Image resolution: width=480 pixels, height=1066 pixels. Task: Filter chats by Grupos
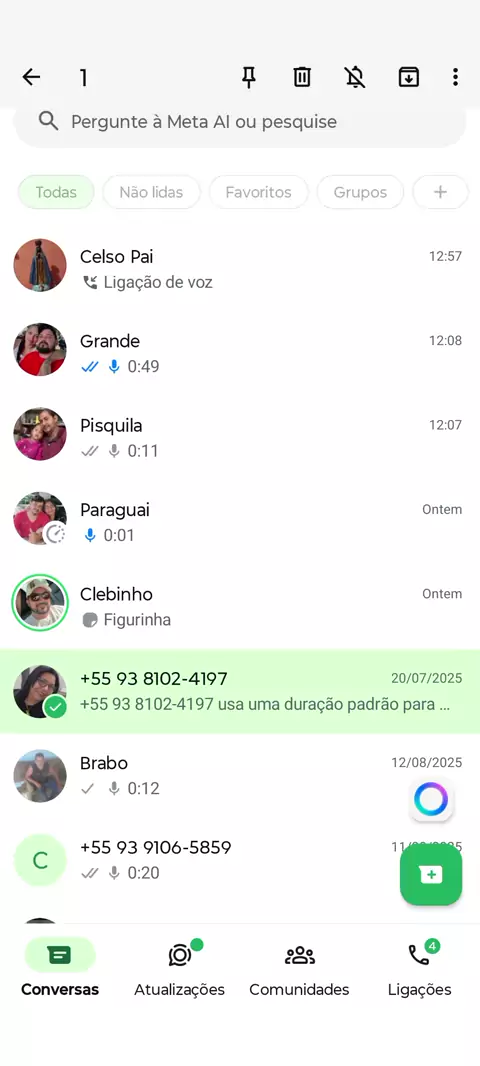point(360,192)
